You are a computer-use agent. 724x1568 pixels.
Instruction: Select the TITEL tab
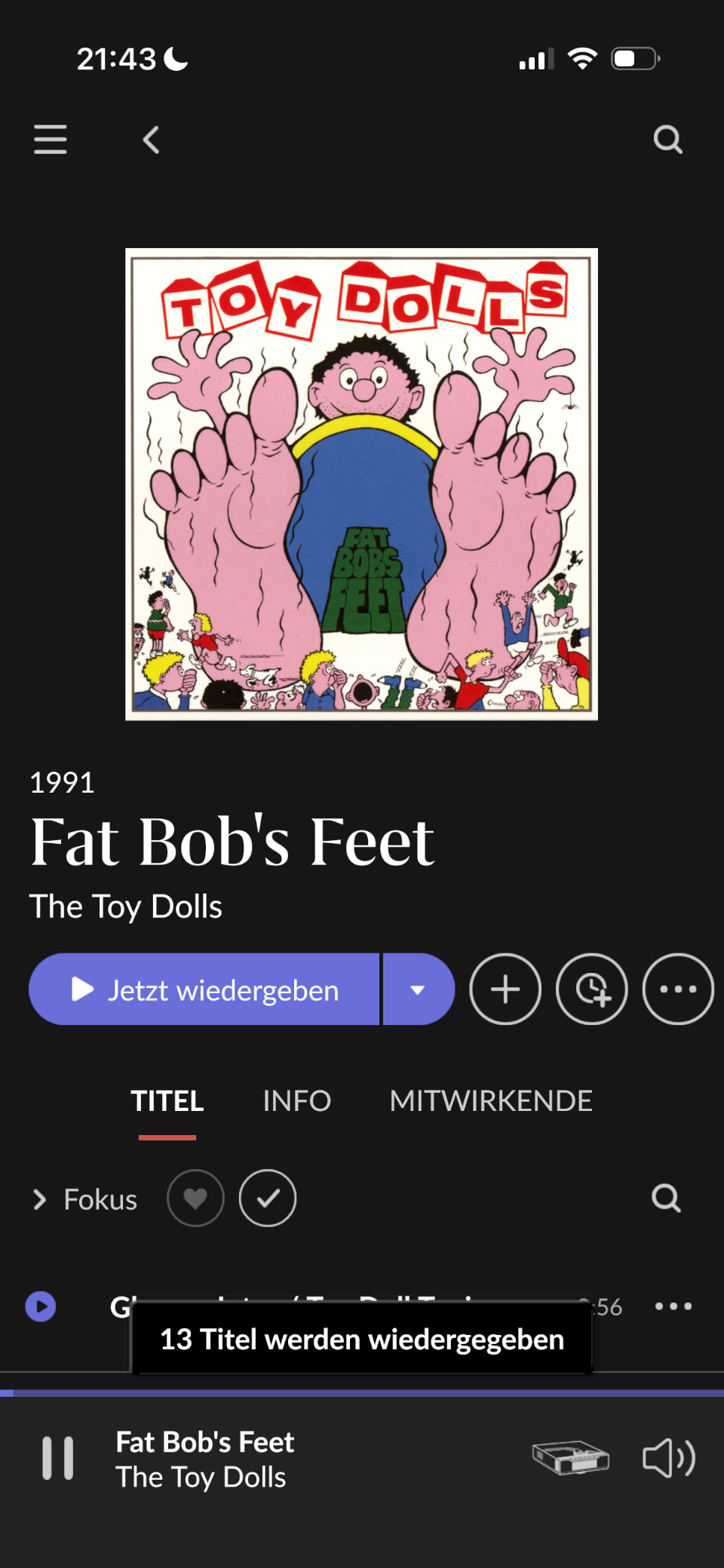coord(167,1101)
